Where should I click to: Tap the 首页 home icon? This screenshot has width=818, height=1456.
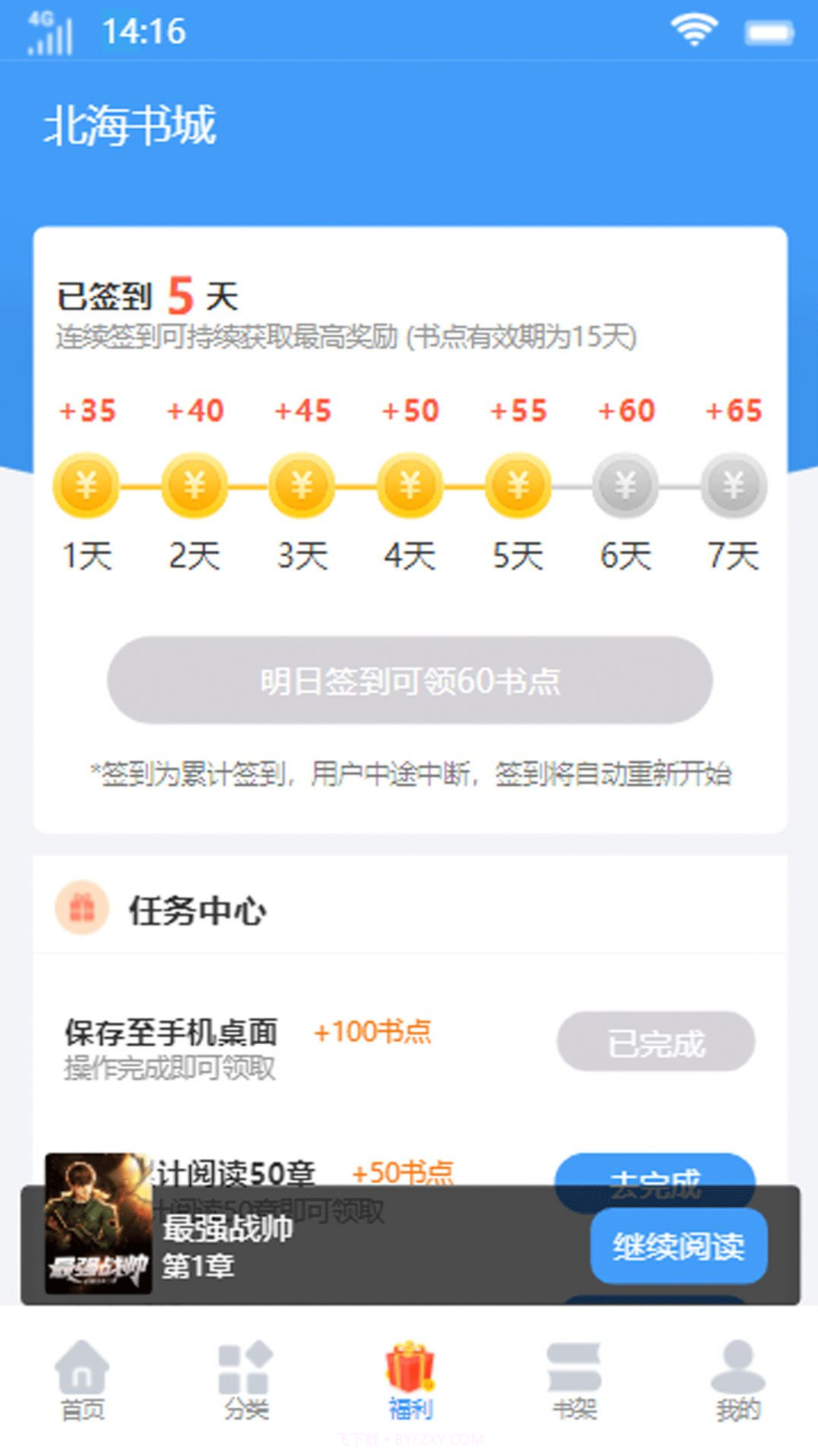pyautogui.click(x=82, y=1372)
